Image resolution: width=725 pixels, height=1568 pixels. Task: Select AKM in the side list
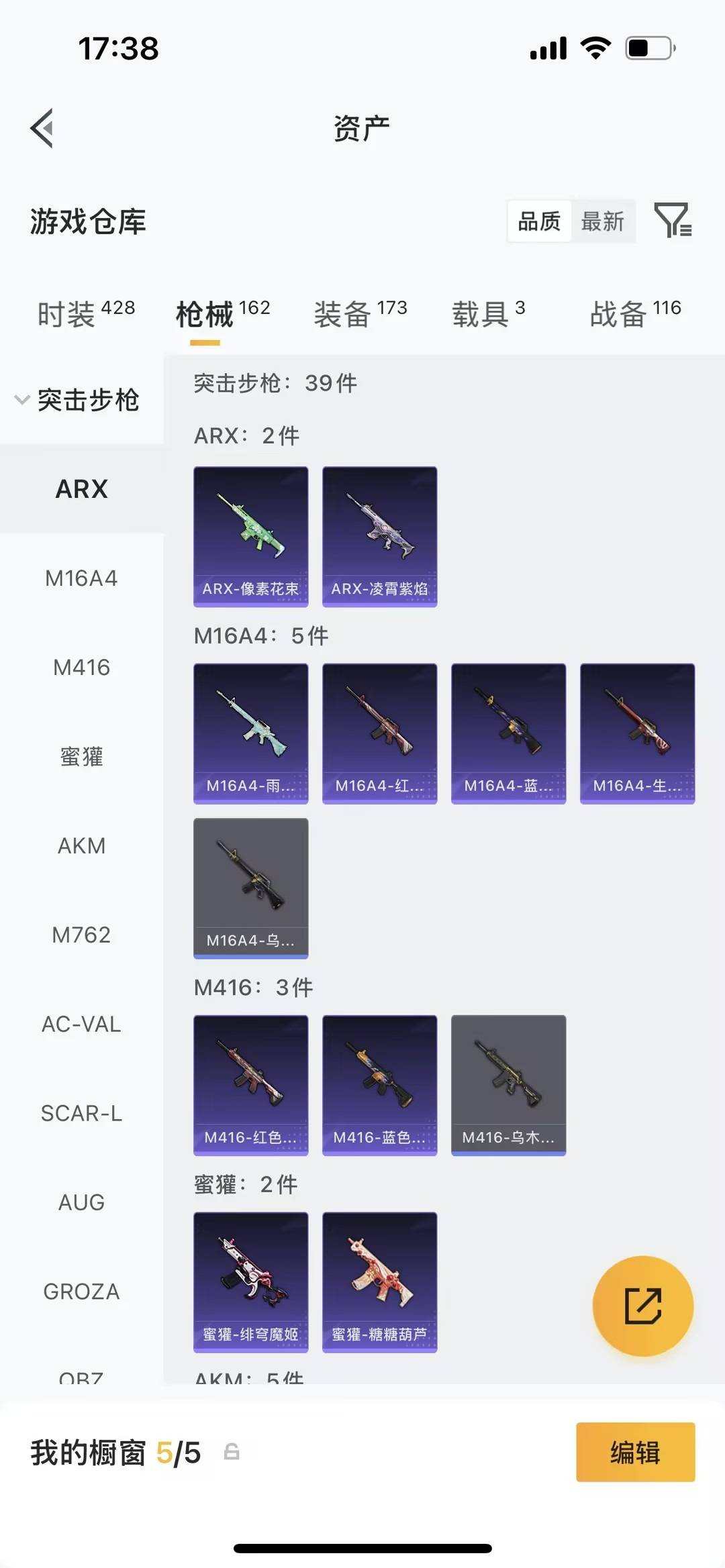pos(81,845)
